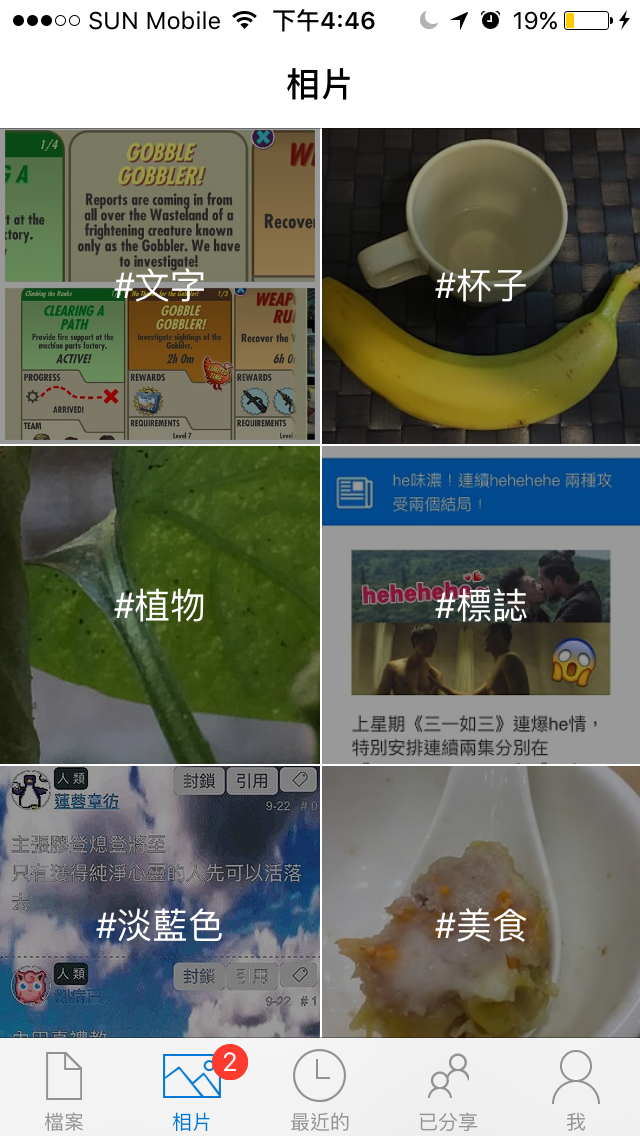Switch to the 已分享 tab
Screen dimensions: 640x1136
click(448, 1090)
